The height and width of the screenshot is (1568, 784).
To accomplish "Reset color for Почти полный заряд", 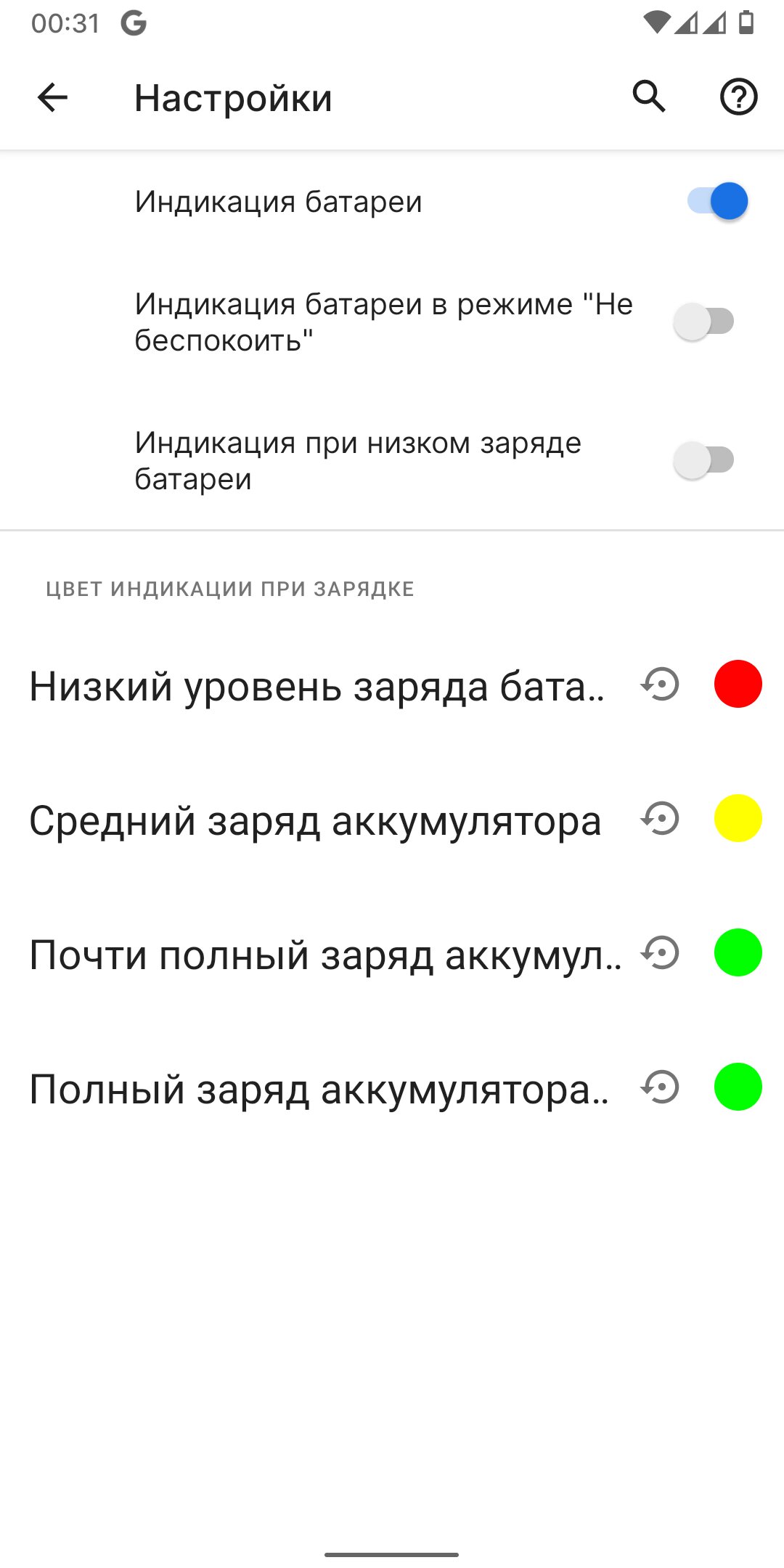I will click(660, 952).
